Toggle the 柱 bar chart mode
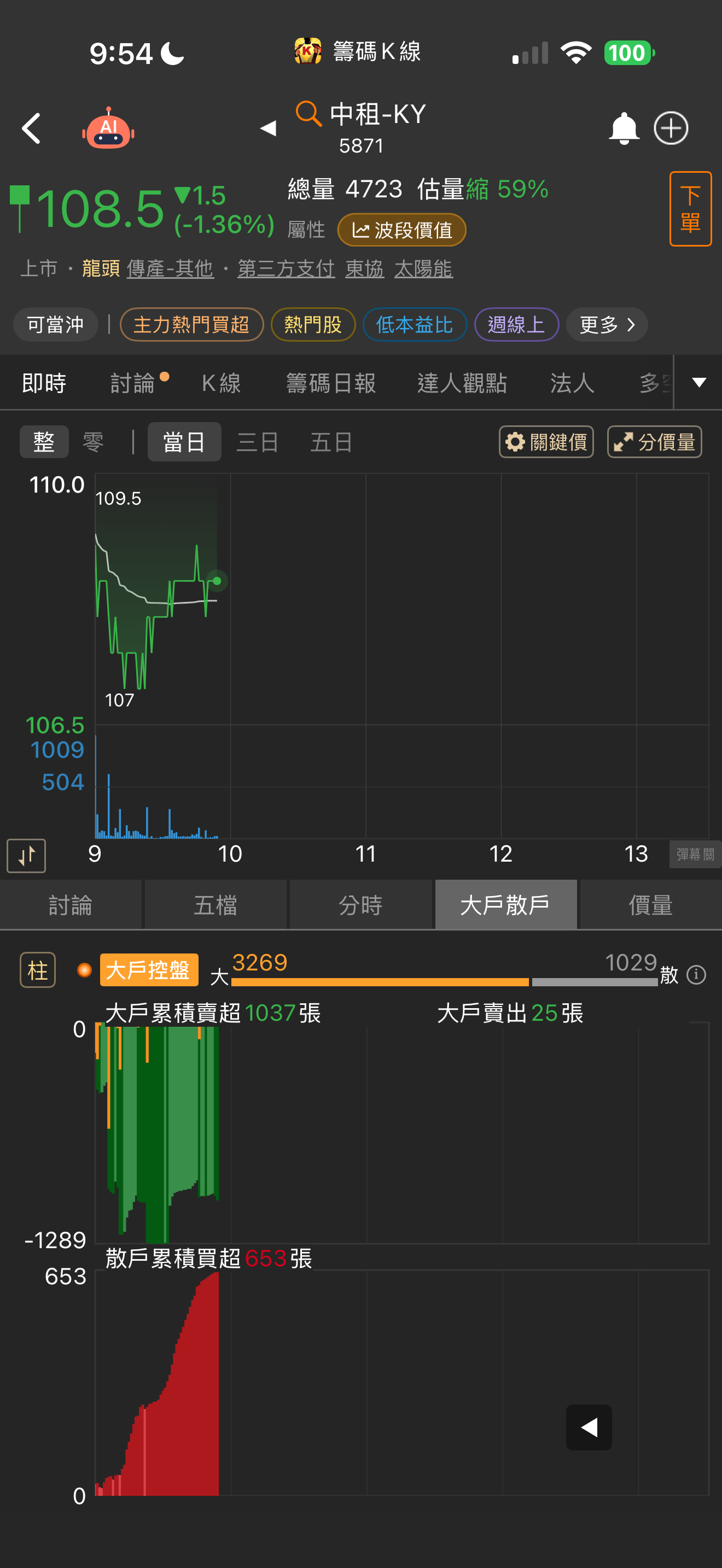The width and height of the screenshot is (722, 1568). point(38,970)
